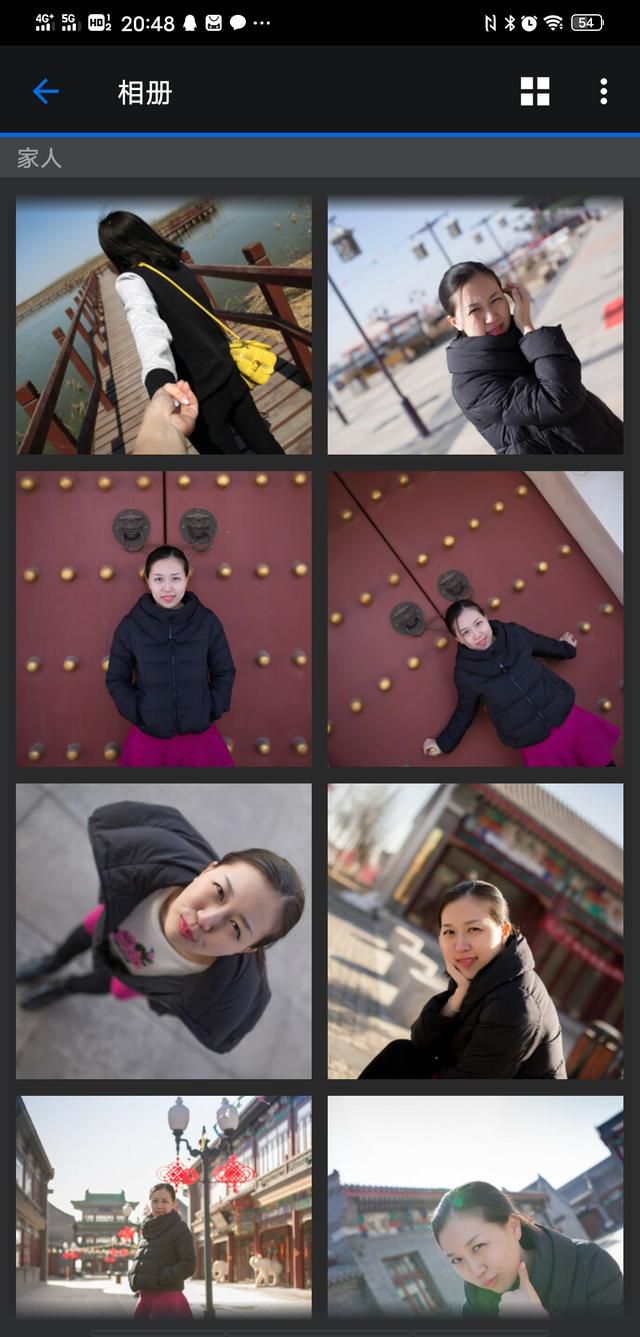Open photo of woman touching her hair outdoors
This screenshot has height=1337, width=640.
pyautogui.click(x=475, y=326)
